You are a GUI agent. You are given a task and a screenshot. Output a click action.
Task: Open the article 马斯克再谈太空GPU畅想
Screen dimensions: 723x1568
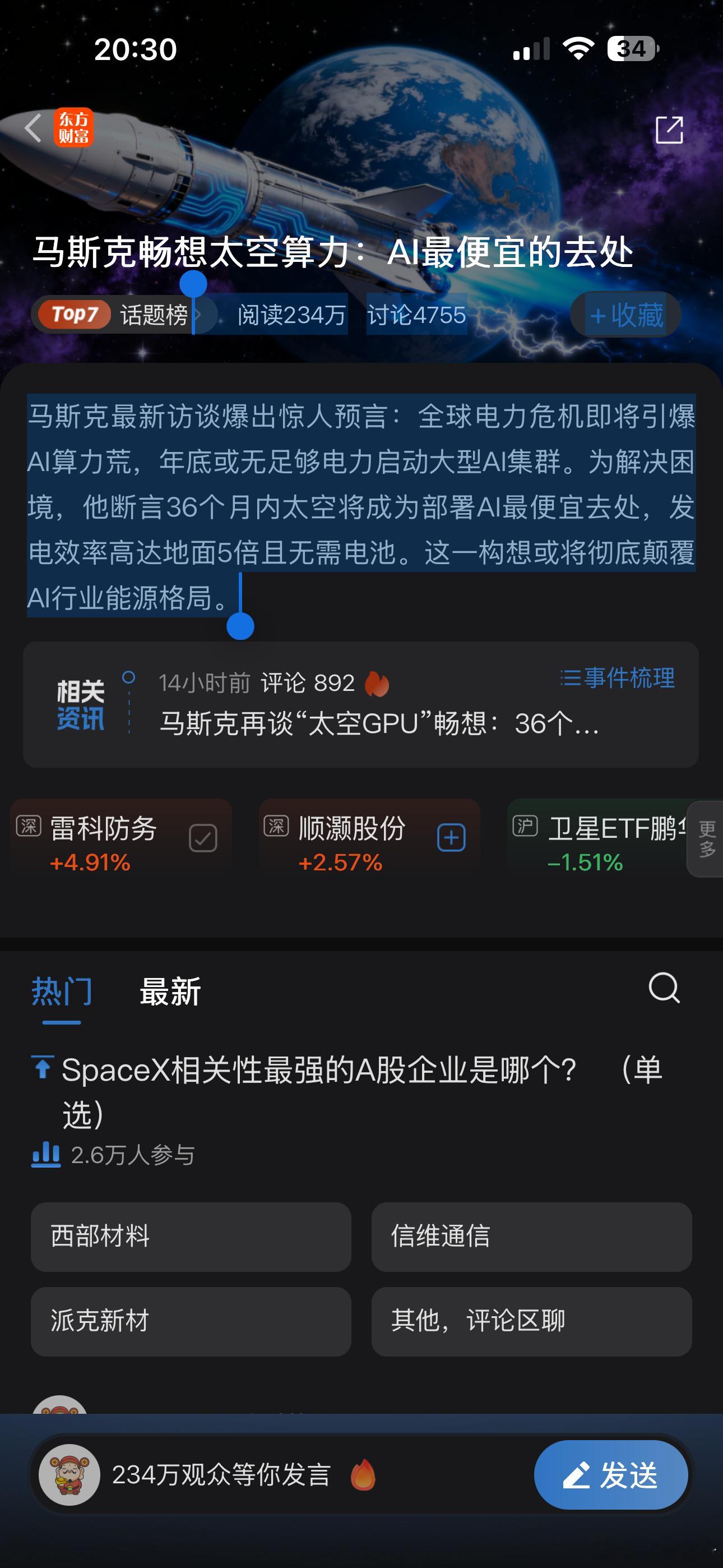[380, 727]
